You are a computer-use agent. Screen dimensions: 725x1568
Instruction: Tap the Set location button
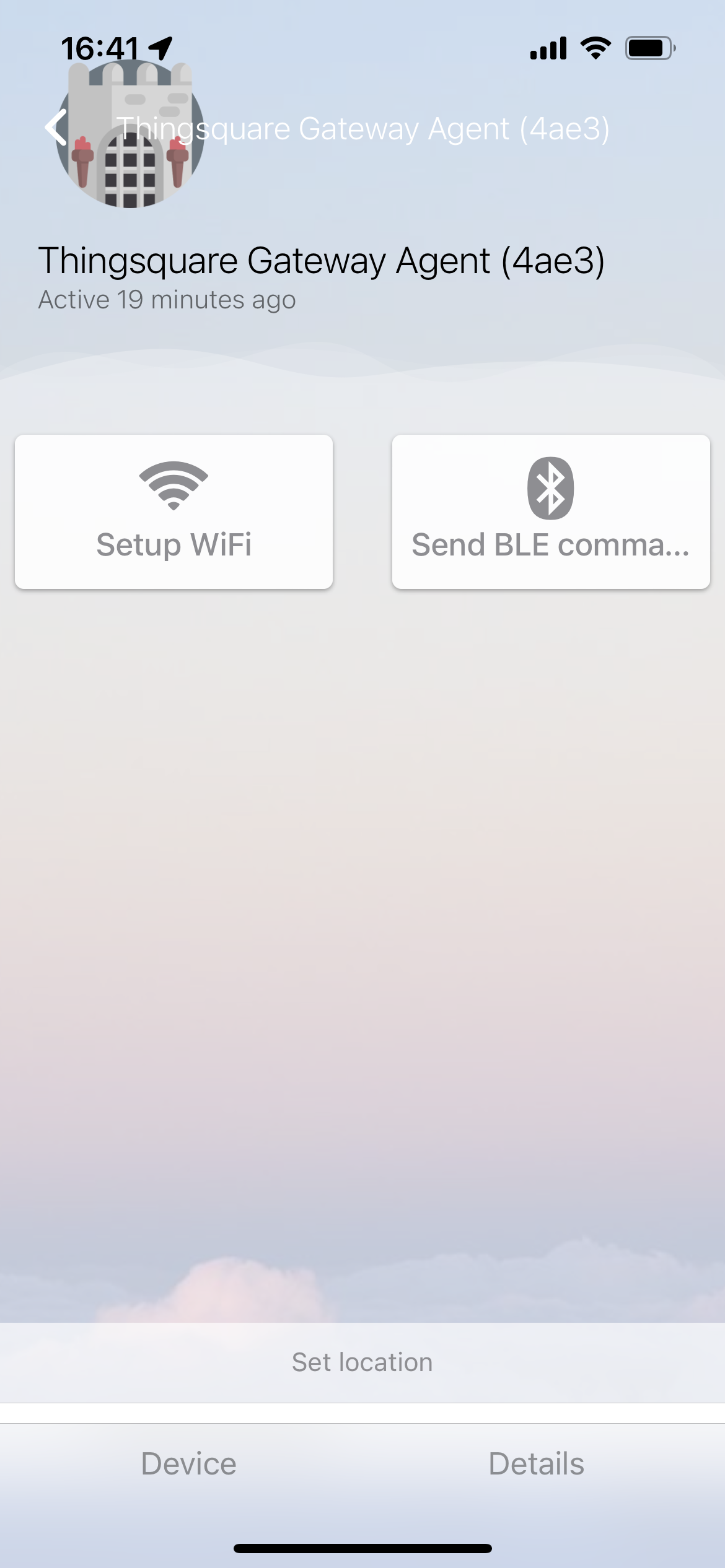pos(362,1362)
